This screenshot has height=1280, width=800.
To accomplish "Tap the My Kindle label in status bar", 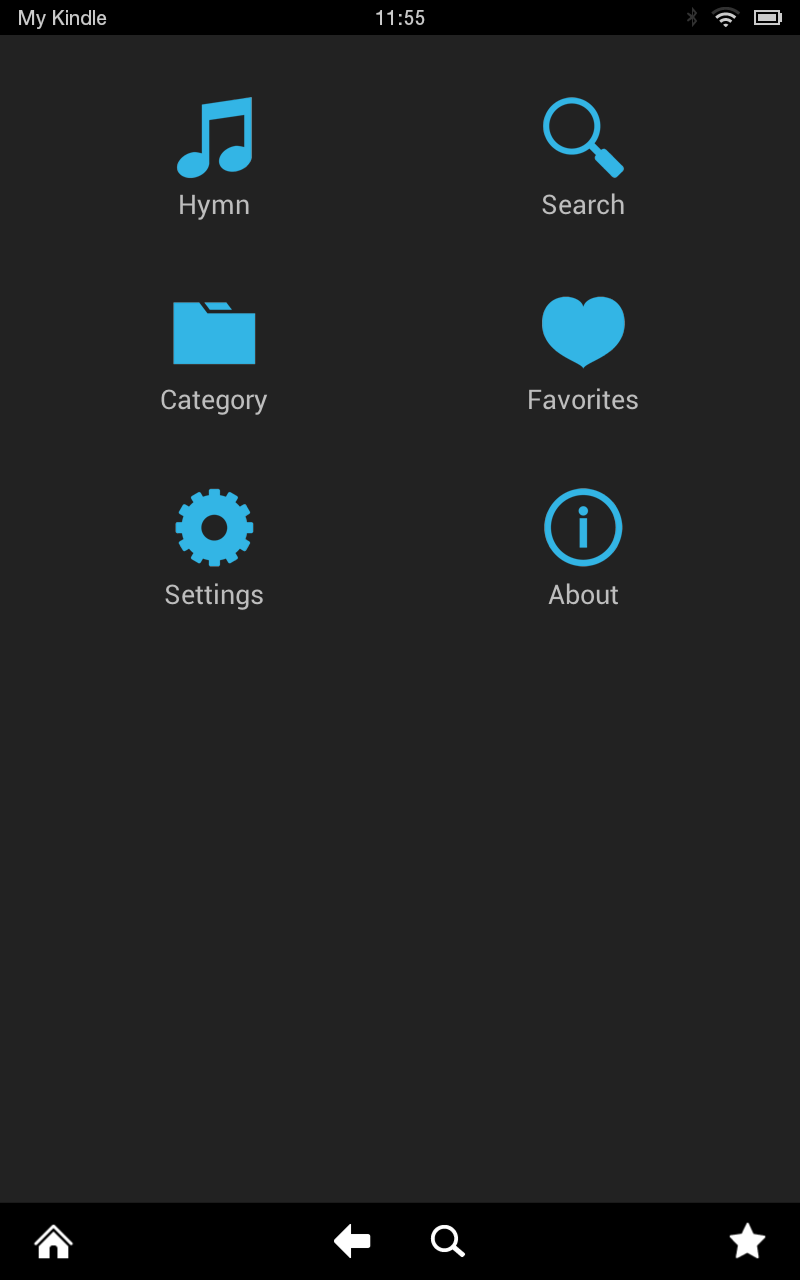I will [x=61, y=17].
